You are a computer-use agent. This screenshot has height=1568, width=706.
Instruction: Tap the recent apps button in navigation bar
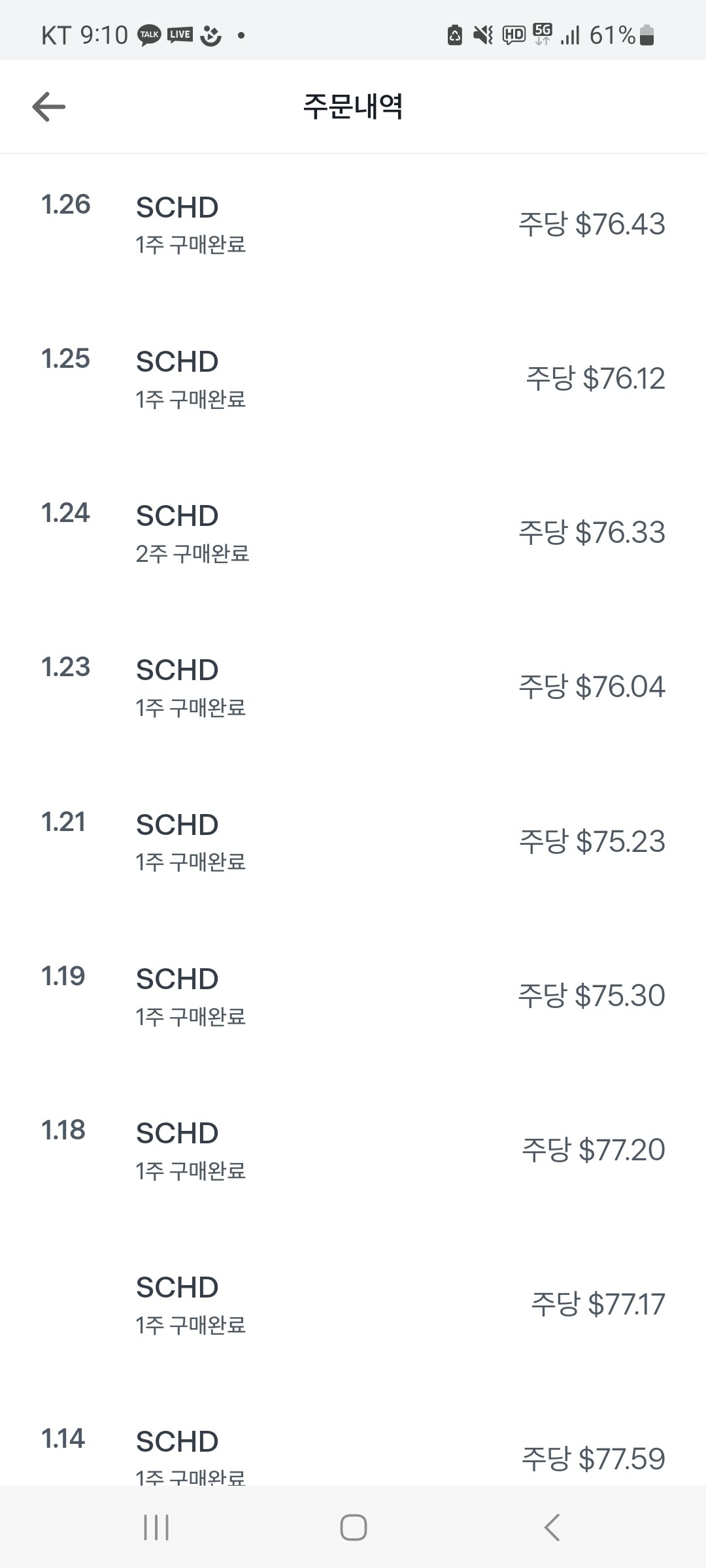[x=155, y=1527]
